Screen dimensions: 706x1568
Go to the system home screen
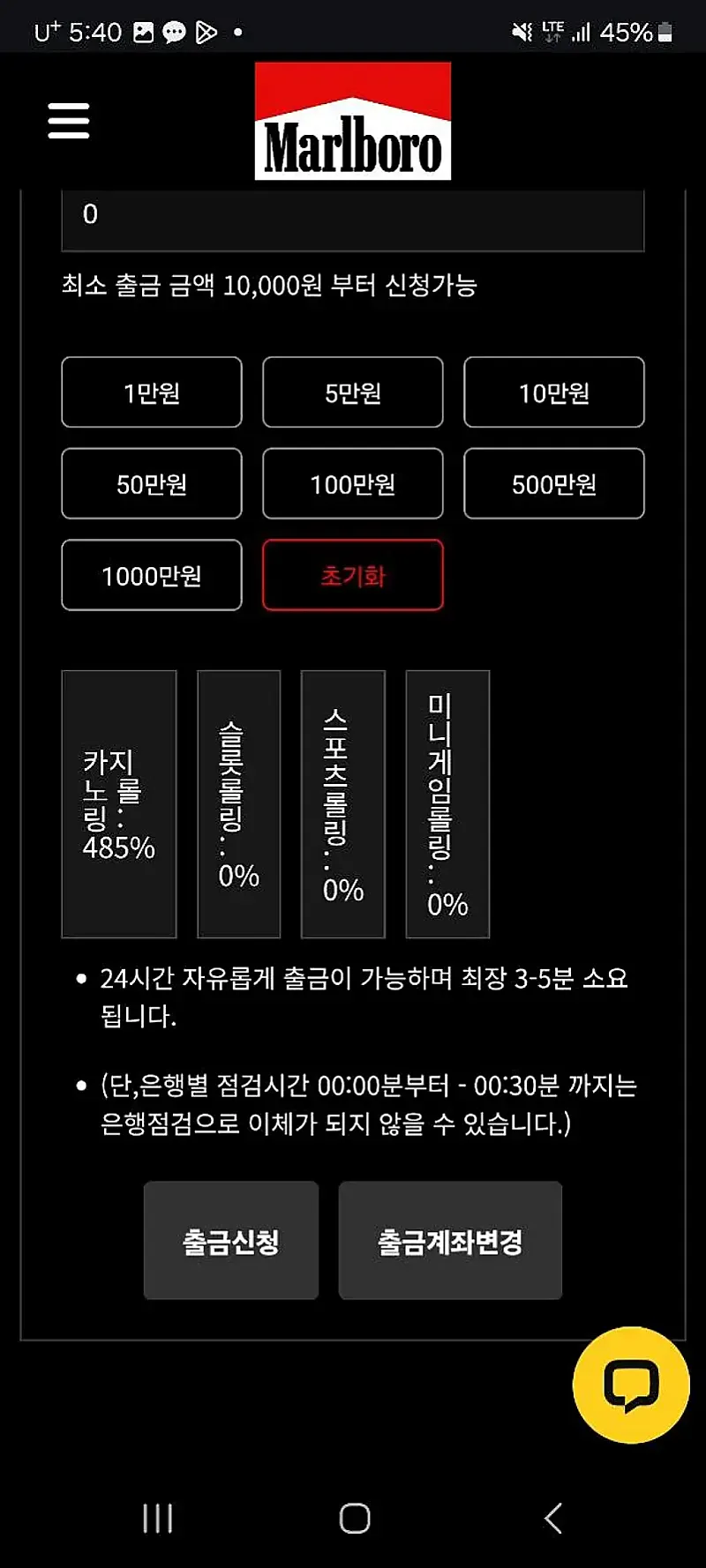(354, 1519)
